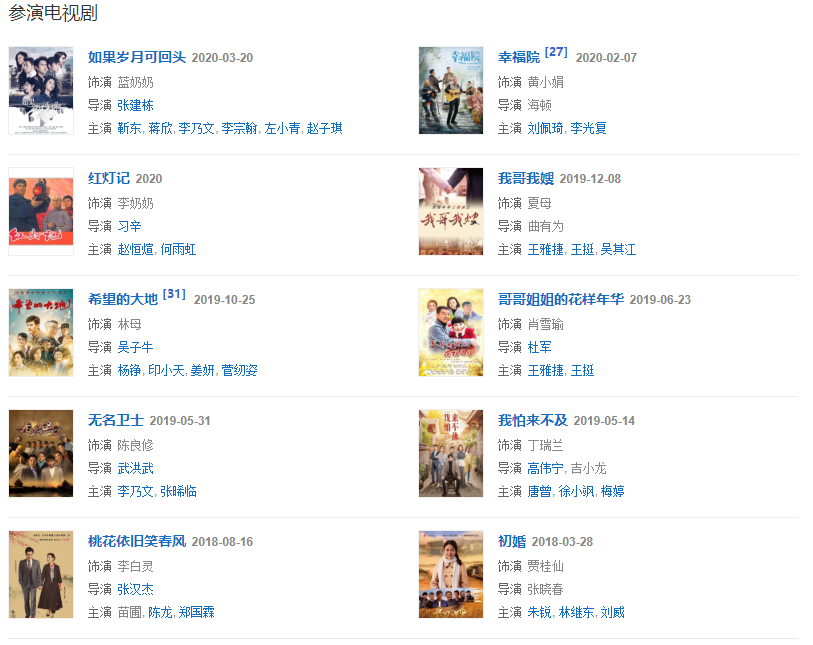Image resolution: width=813 pixels, height=645 pixels.
Task: View director 张汉杰's page
Action: coord(135,589)
